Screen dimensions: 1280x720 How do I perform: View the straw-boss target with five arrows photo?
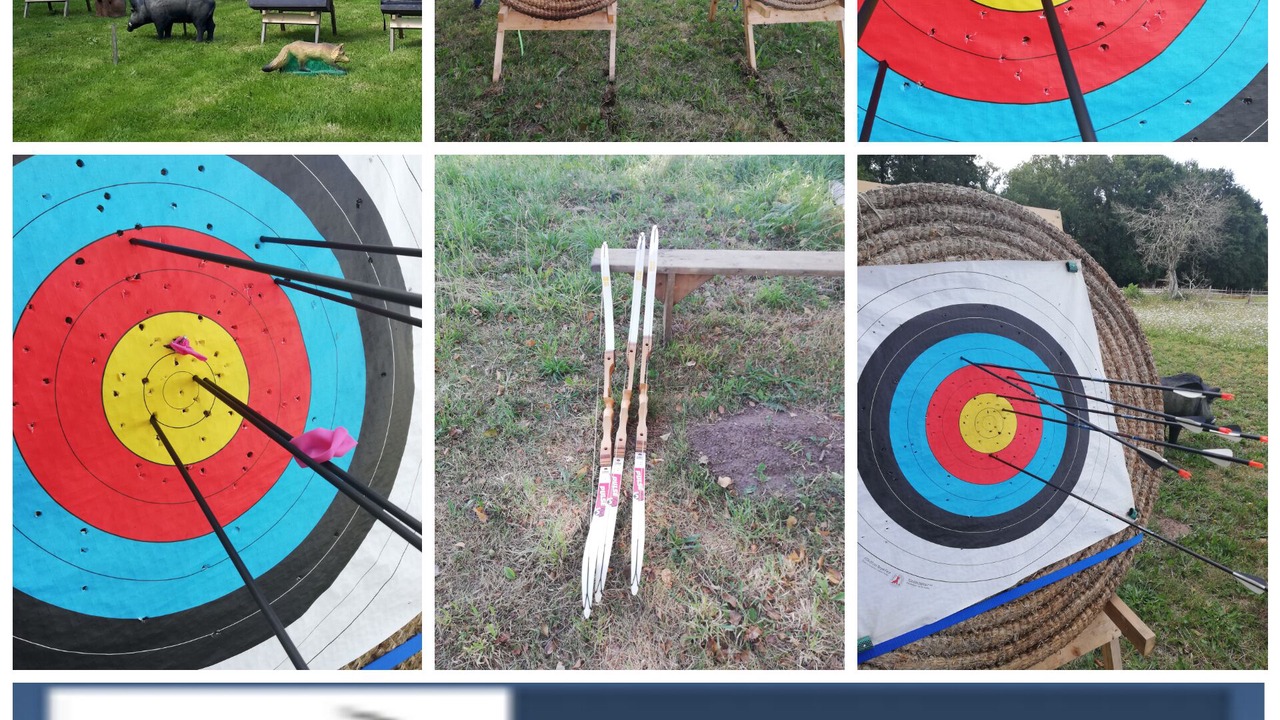(1062, 412)
